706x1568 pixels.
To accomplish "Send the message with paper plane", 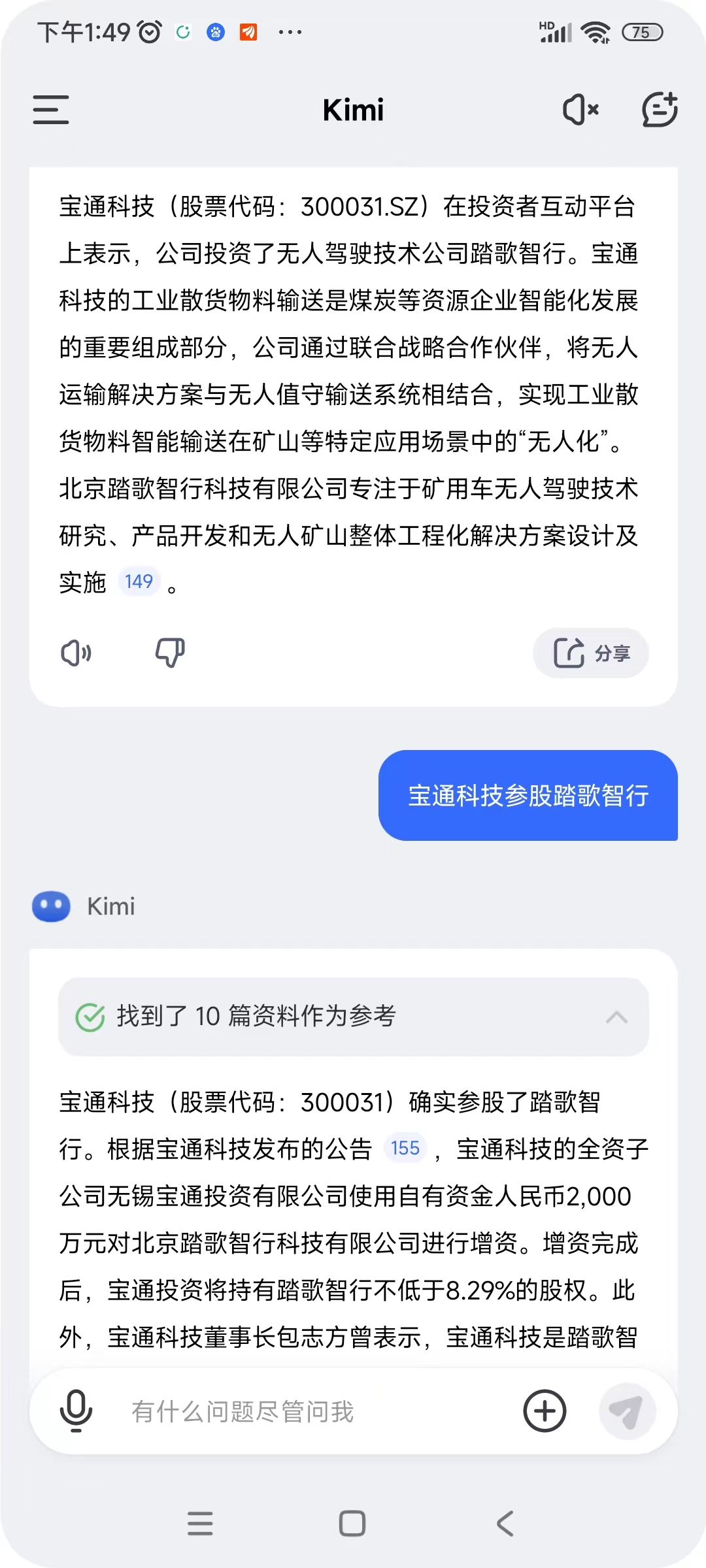I will coord(626,1411).
